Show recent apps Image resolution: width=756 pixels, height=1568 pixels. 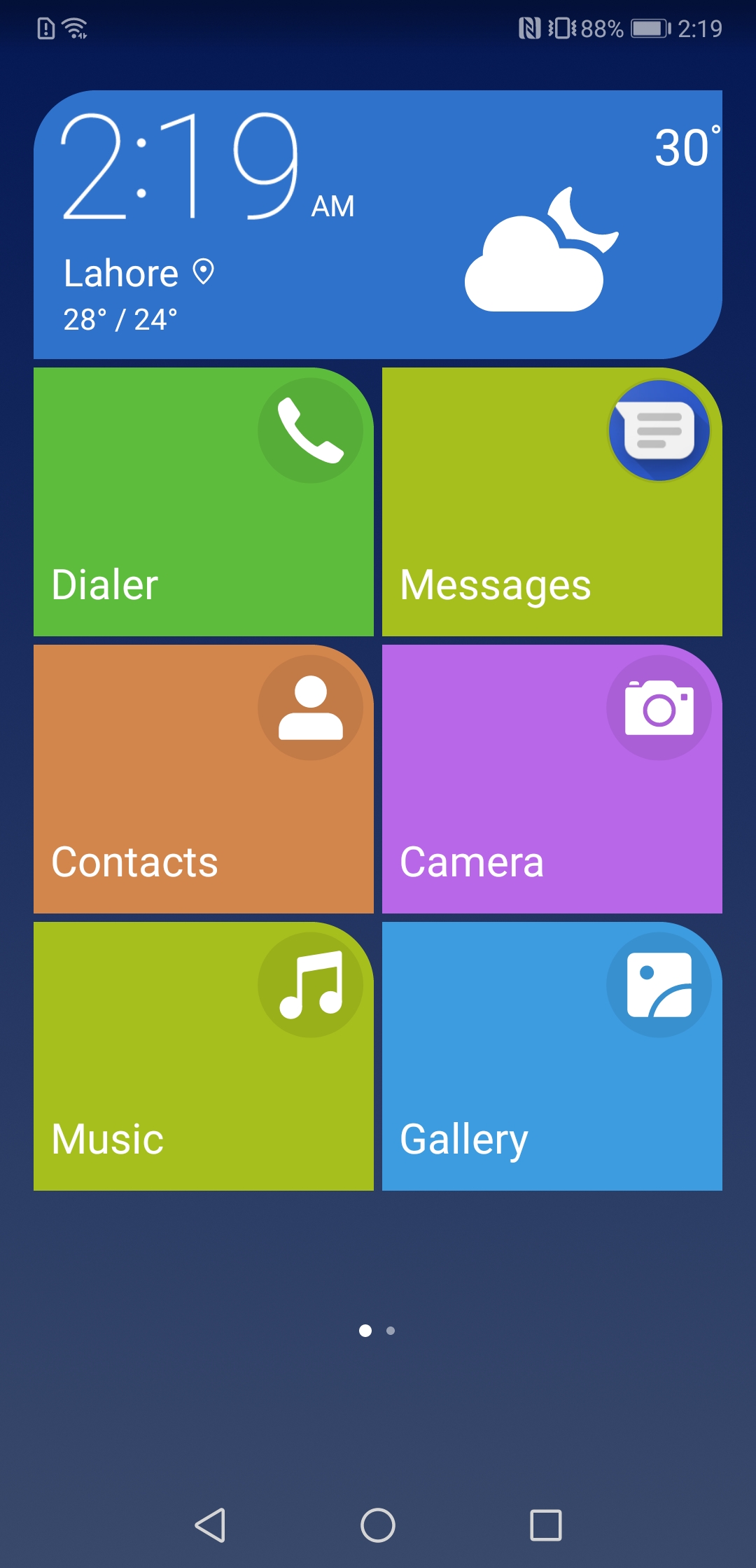(546, 1525)
